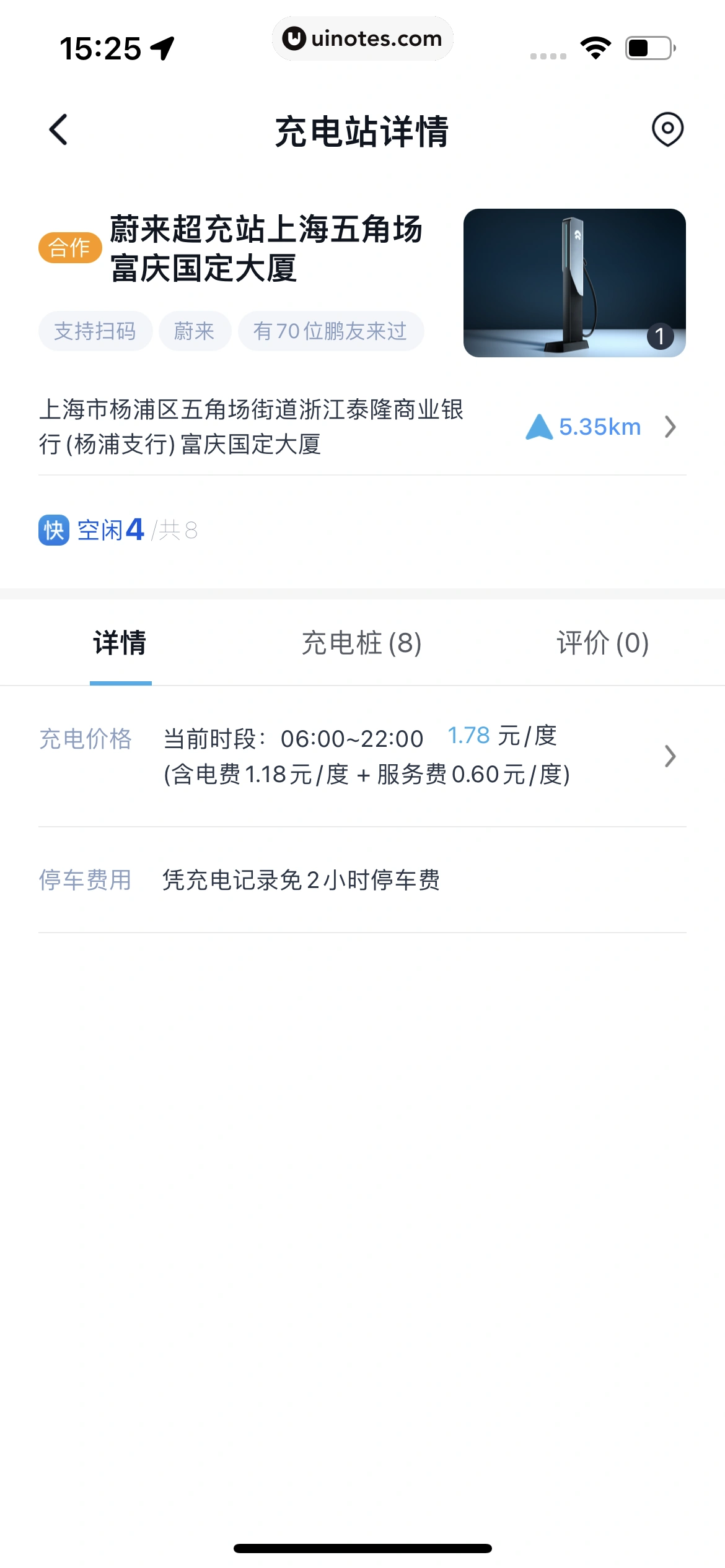
Task: Expand the station image count badge 1
Action: (659, 336)
